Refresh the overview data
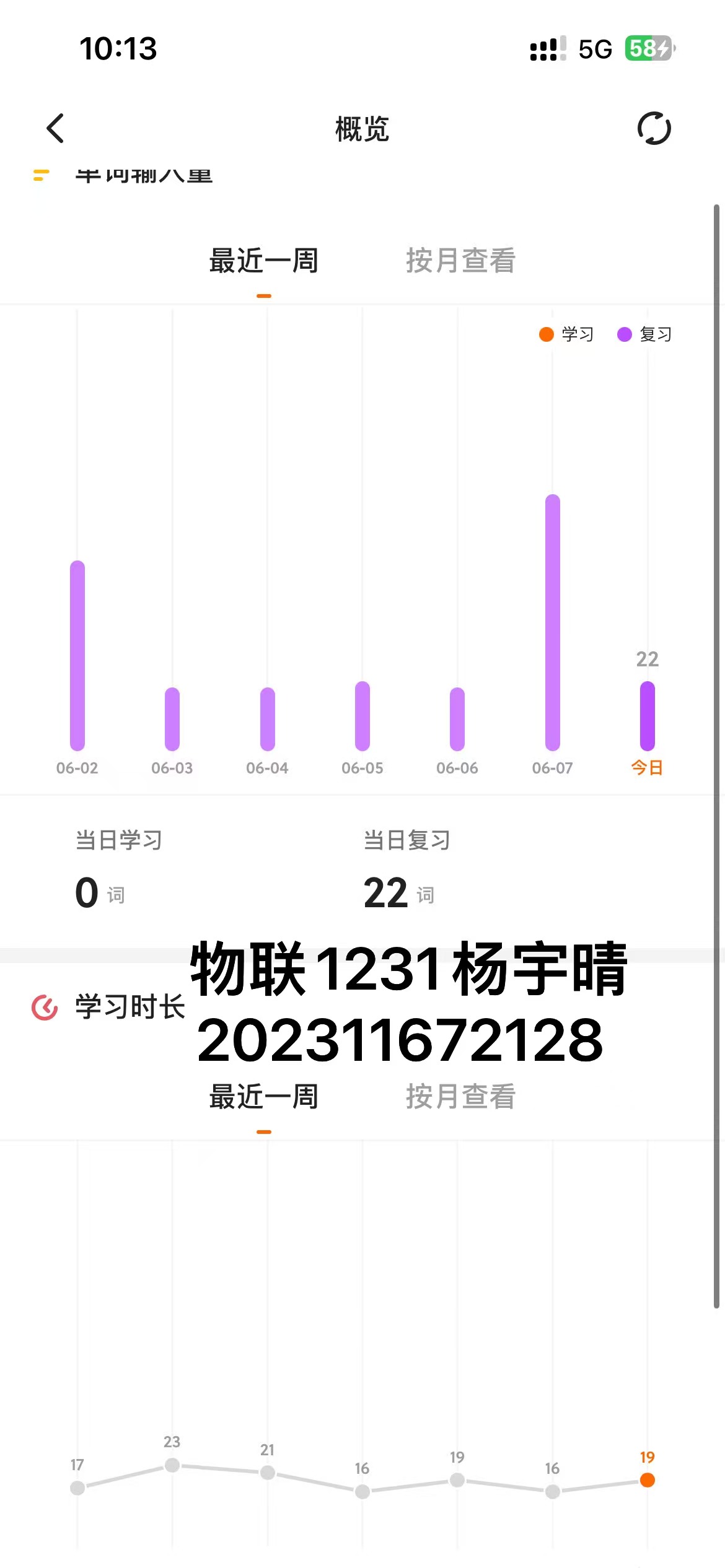 tap(654, 129)
